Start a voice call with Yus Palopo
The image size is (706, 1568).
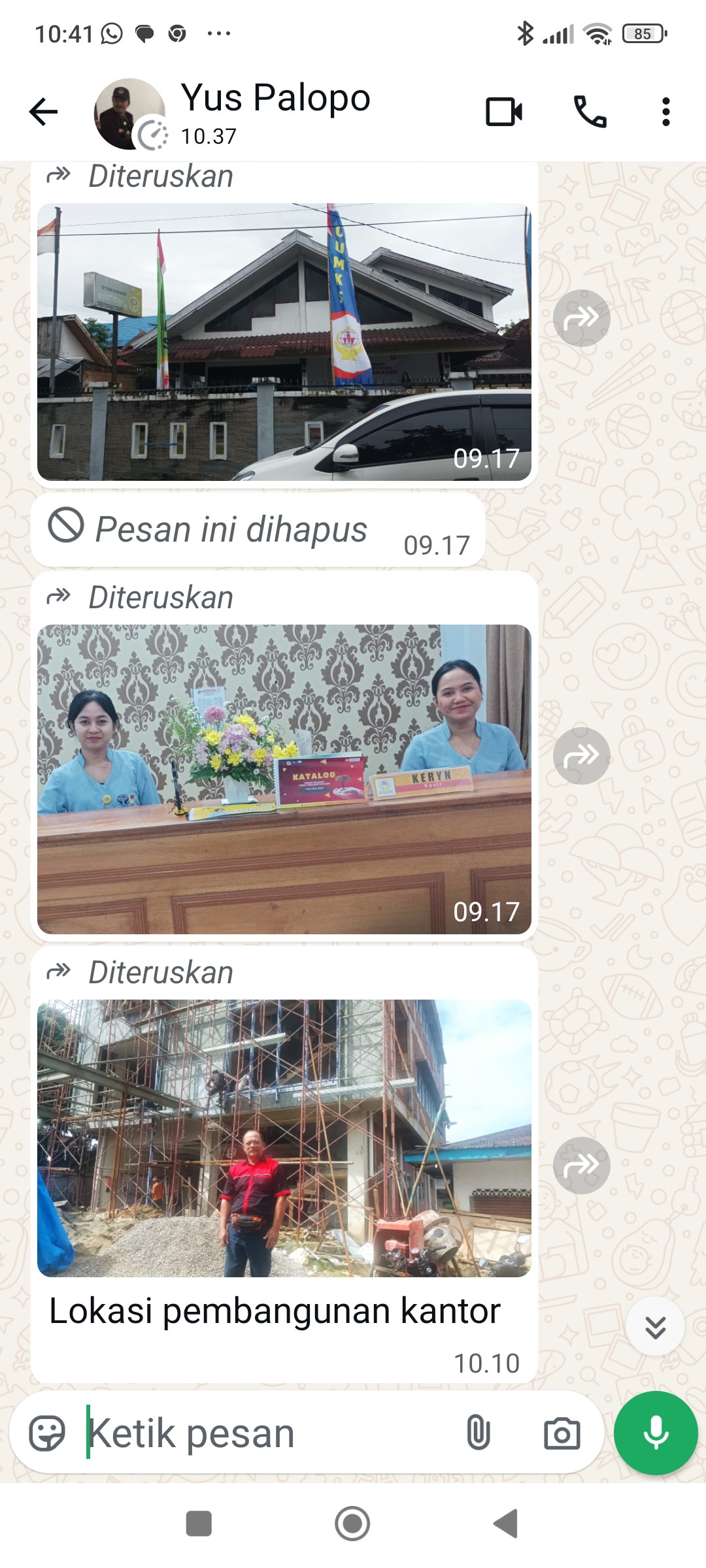(x=590, y=112)
